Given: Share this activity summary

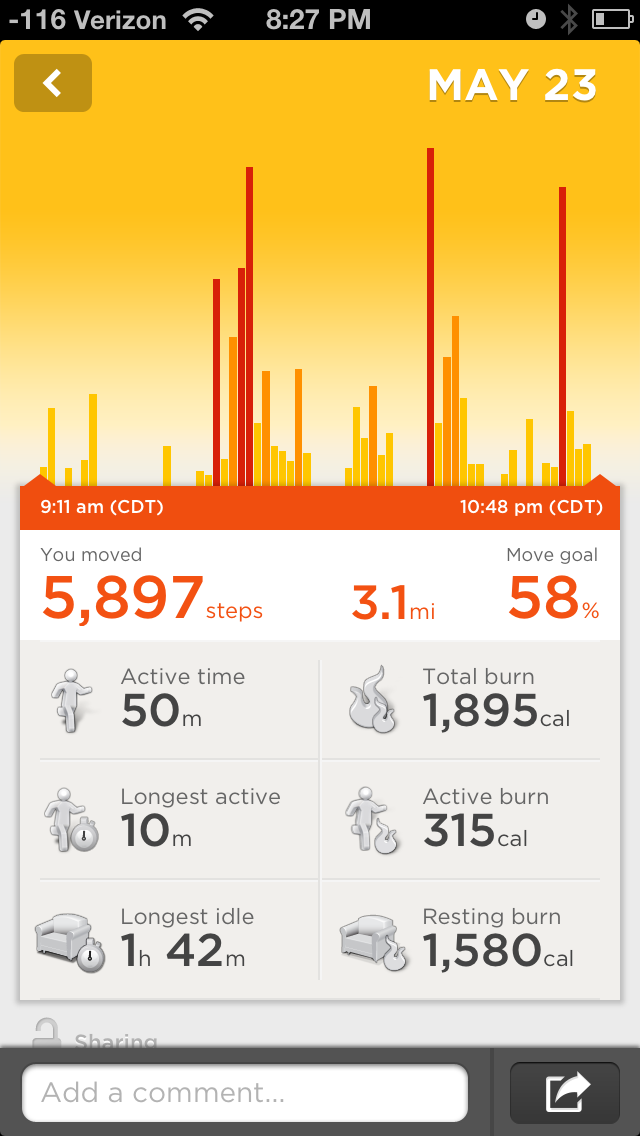Looking at the screenshot, I should 564,1092.
